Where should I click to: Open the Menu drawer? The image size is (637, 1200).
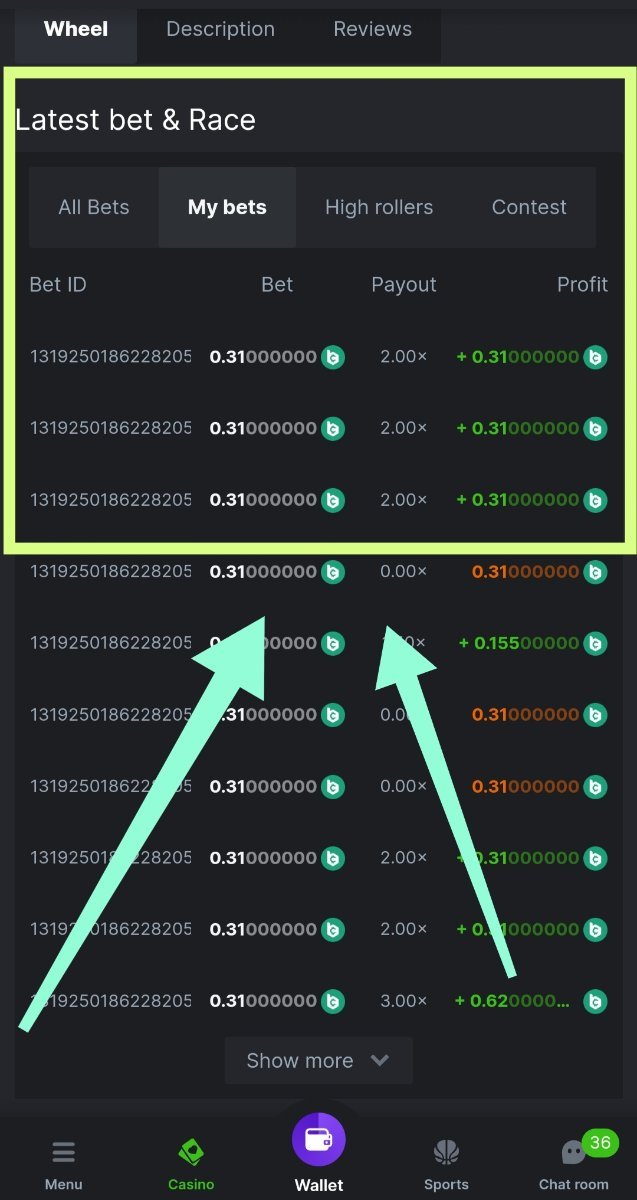64,1164
